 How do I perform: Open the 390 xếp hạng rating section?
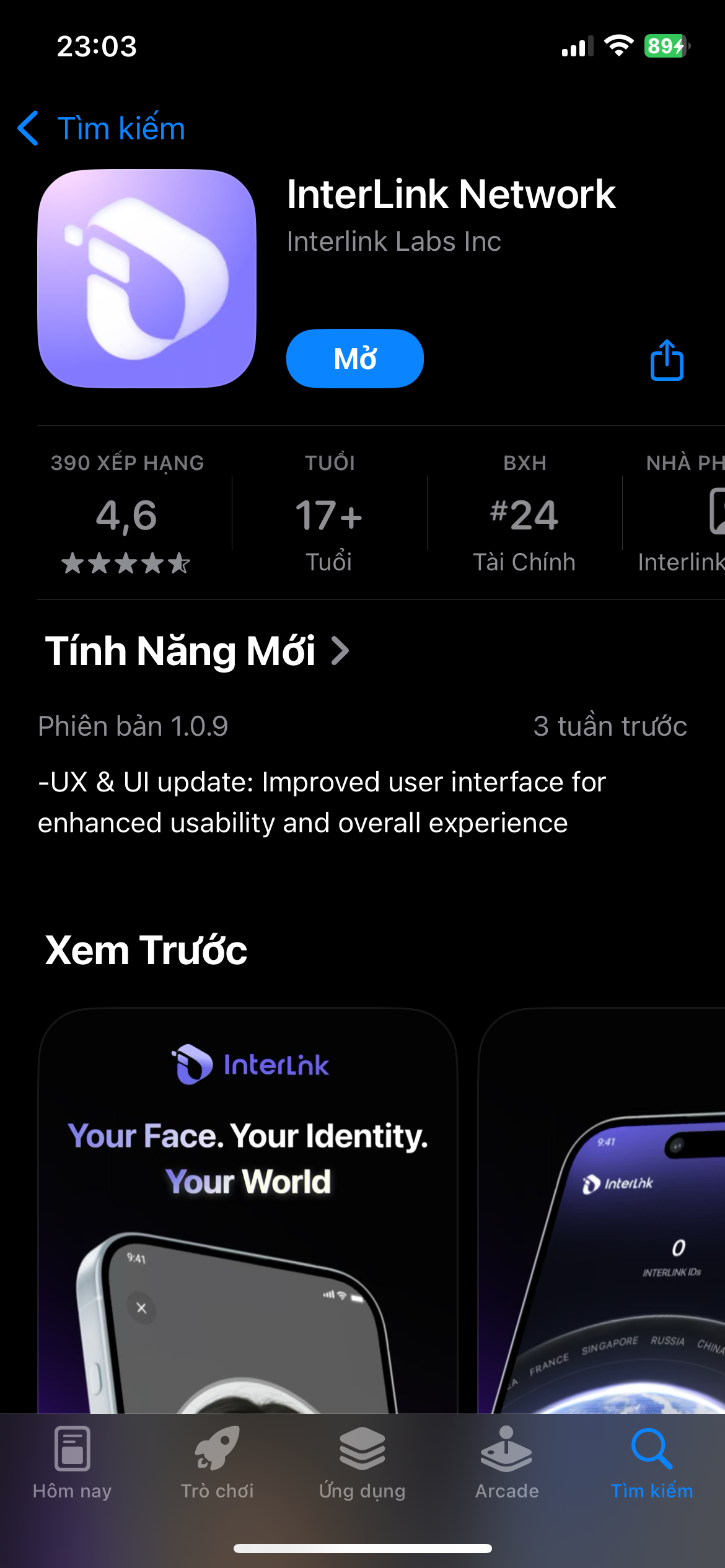click(x=127, y=513)
